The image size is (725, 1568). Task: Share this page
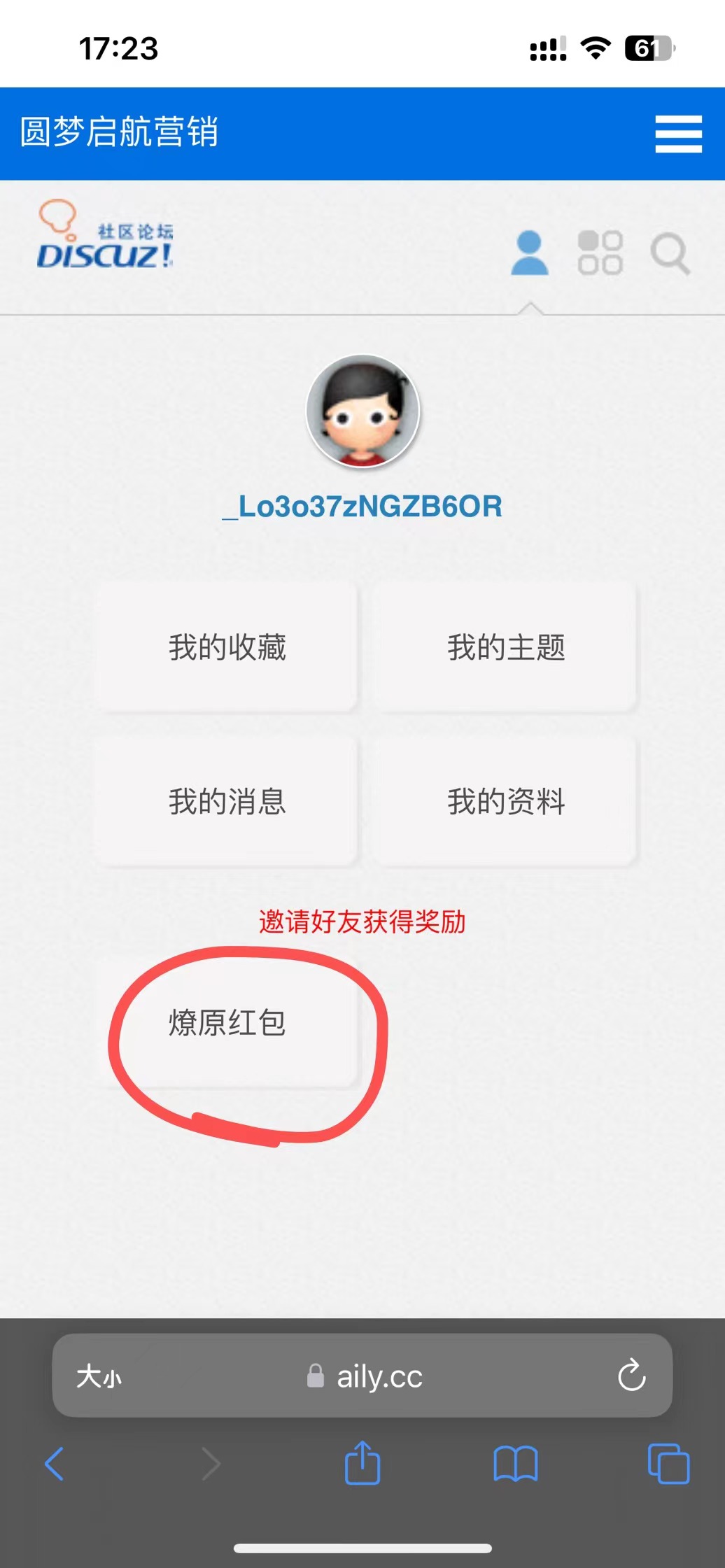[362, 1463]
